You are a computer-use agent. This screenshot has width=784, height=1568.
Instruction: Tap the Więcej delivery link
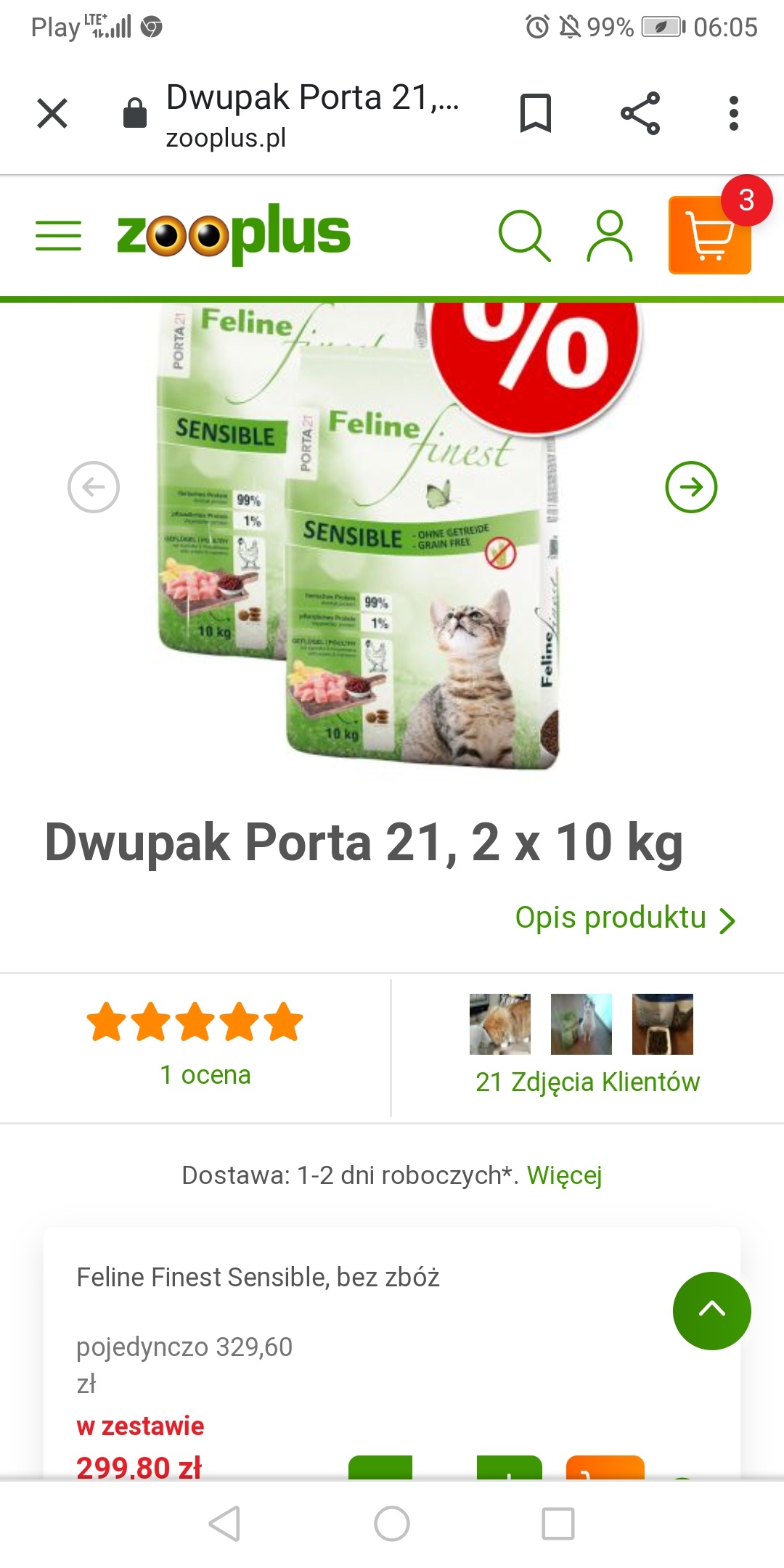(564, 1175)
